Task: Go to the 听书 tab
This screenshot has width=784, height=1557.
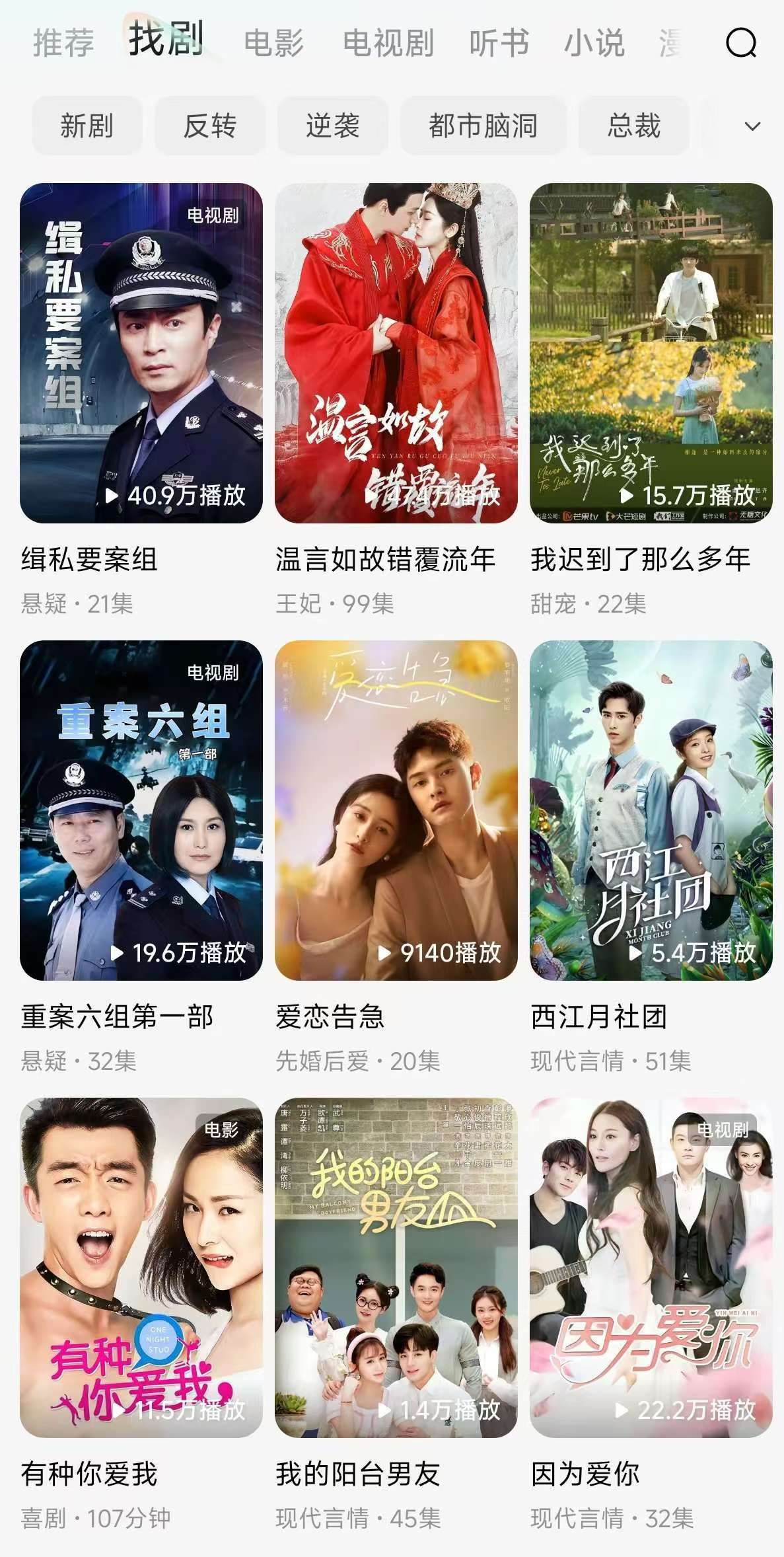Action: click(499, 44)
